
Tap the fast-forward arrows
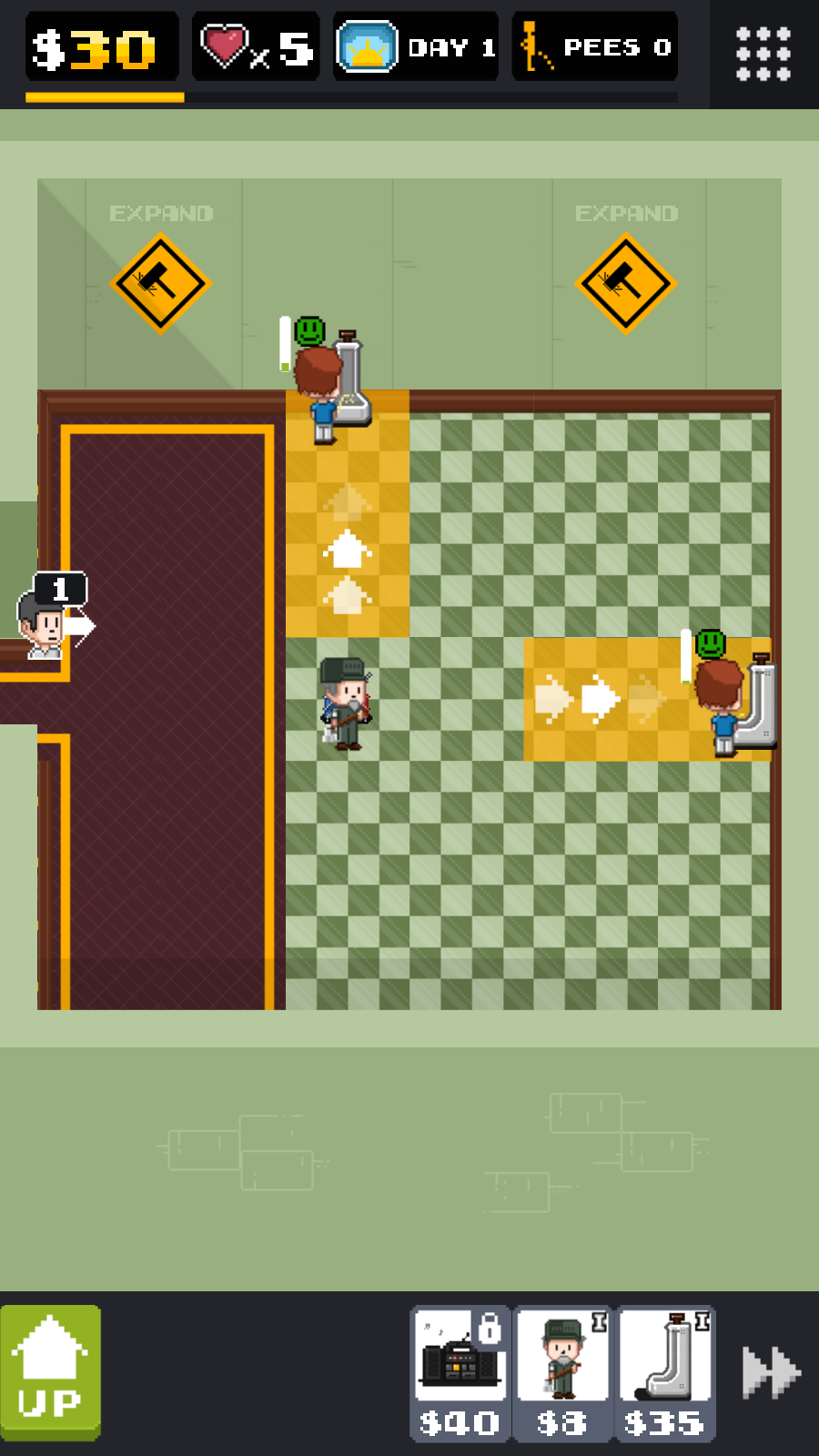pos(770,1372)
